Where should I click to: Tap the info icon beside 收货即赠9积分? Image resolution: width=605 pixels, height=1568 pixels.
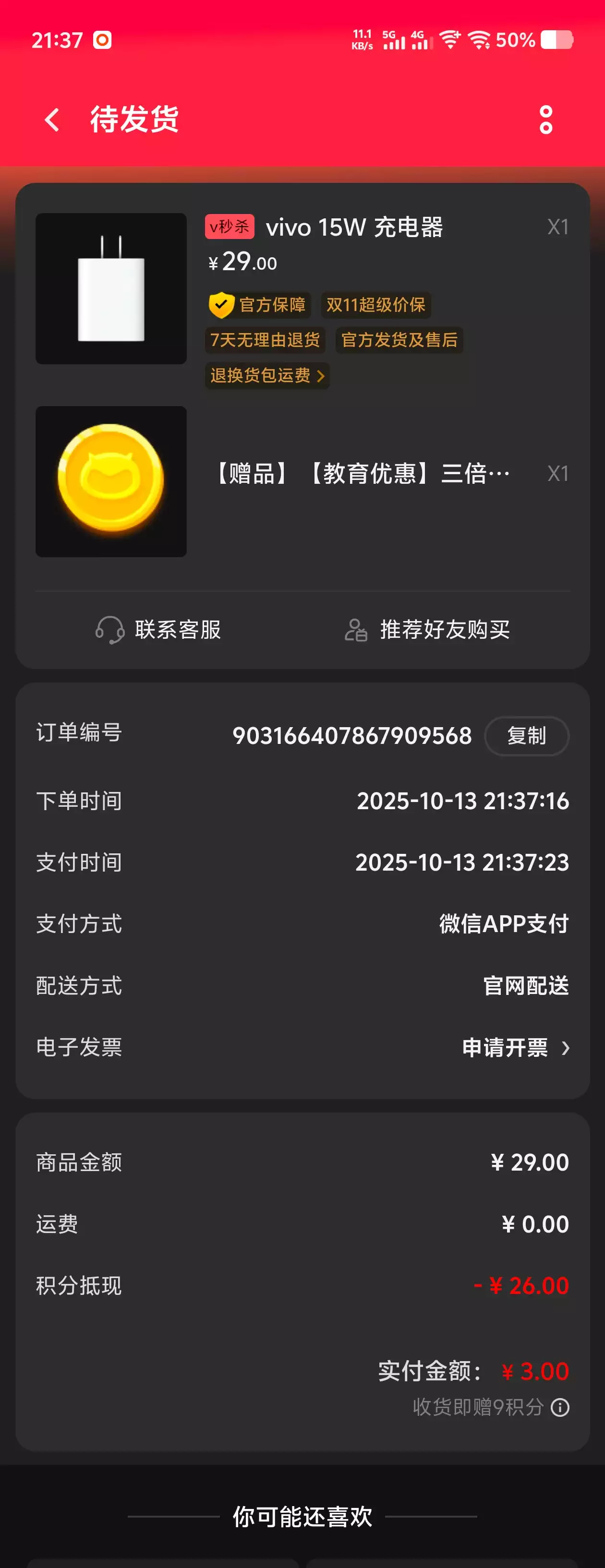[x=560, y=1407]
